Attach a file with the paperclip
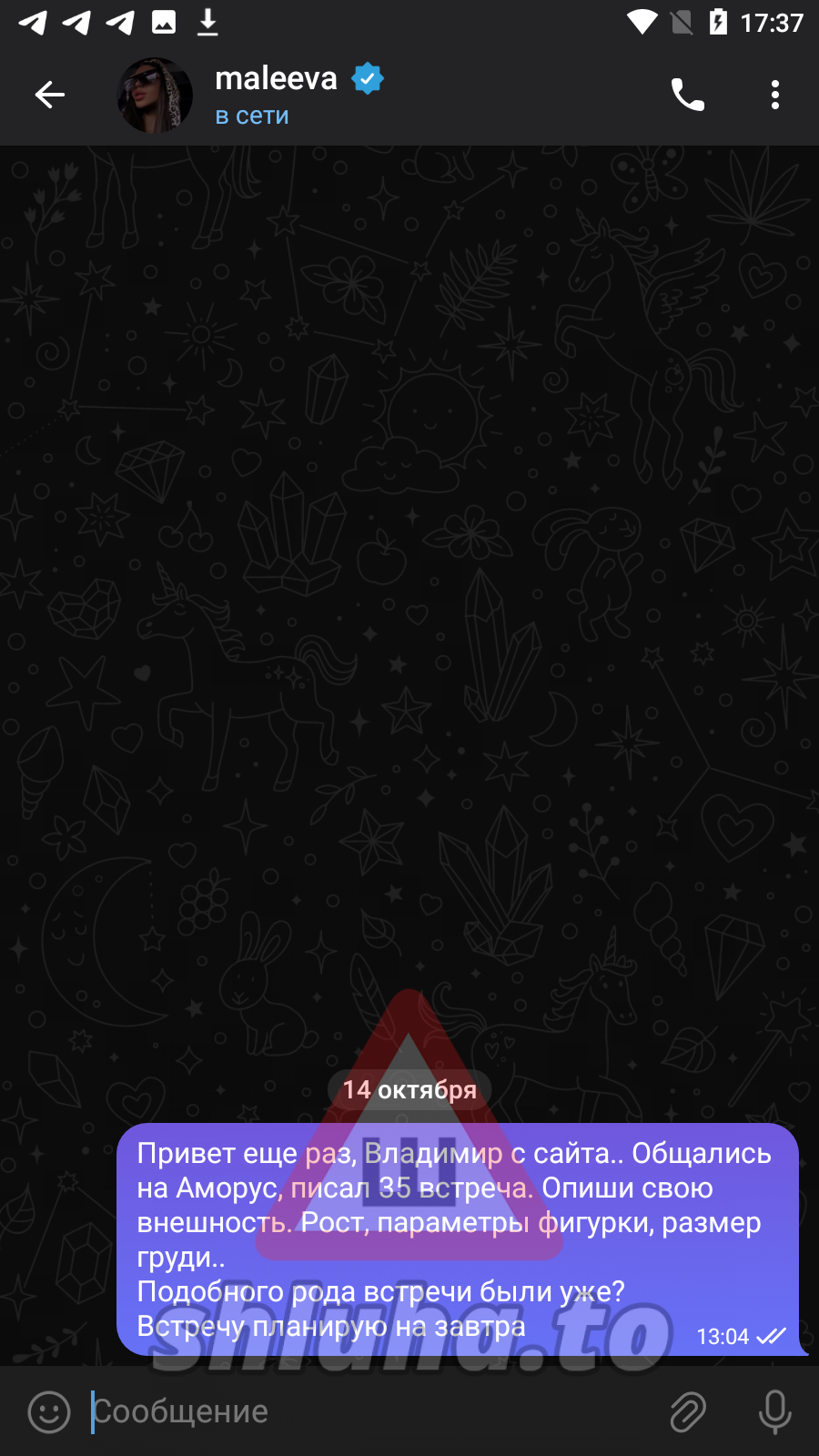819x1456 pixels. [x=688, y=1411]
